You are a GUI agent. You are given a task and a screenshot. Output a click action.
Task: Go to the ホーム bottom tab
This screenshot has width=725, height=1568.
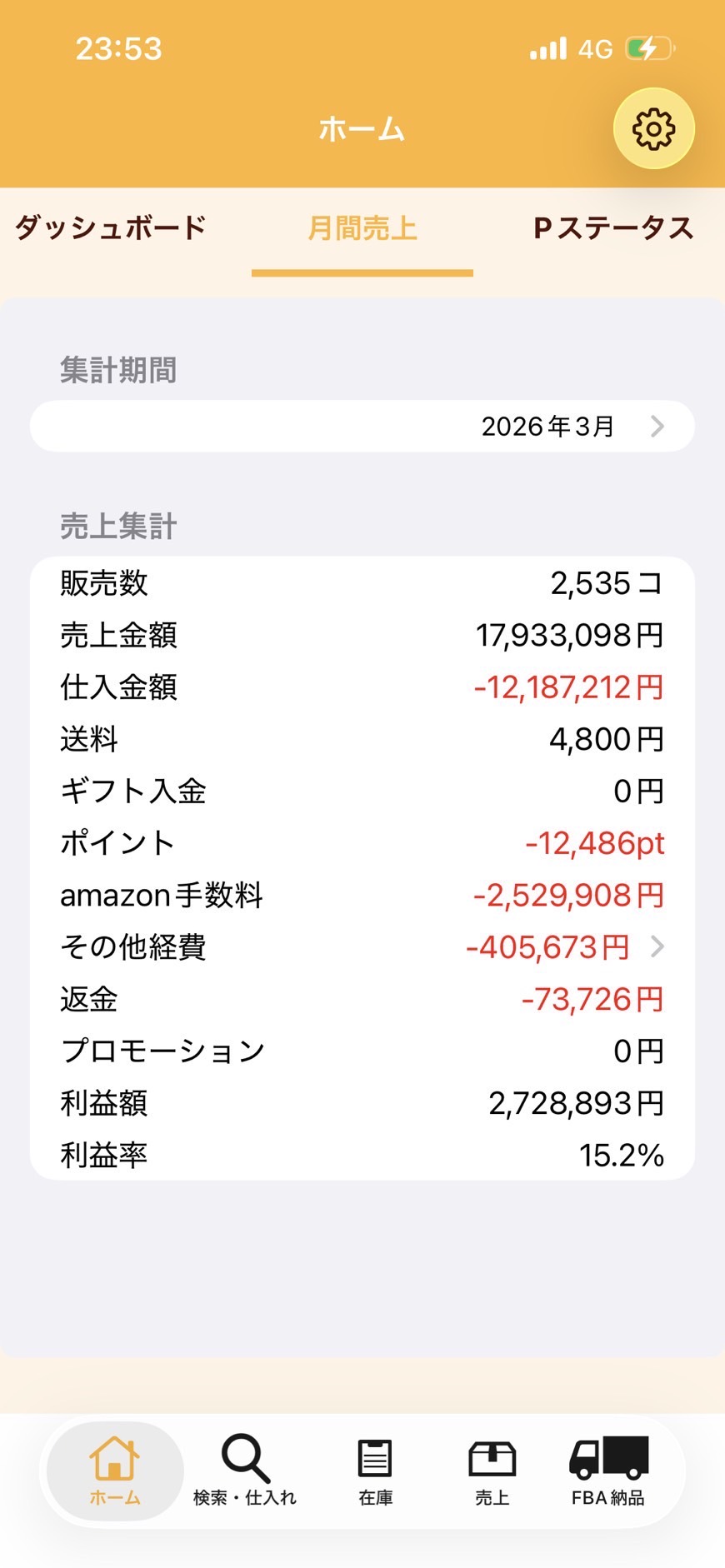coord(115,1471)
